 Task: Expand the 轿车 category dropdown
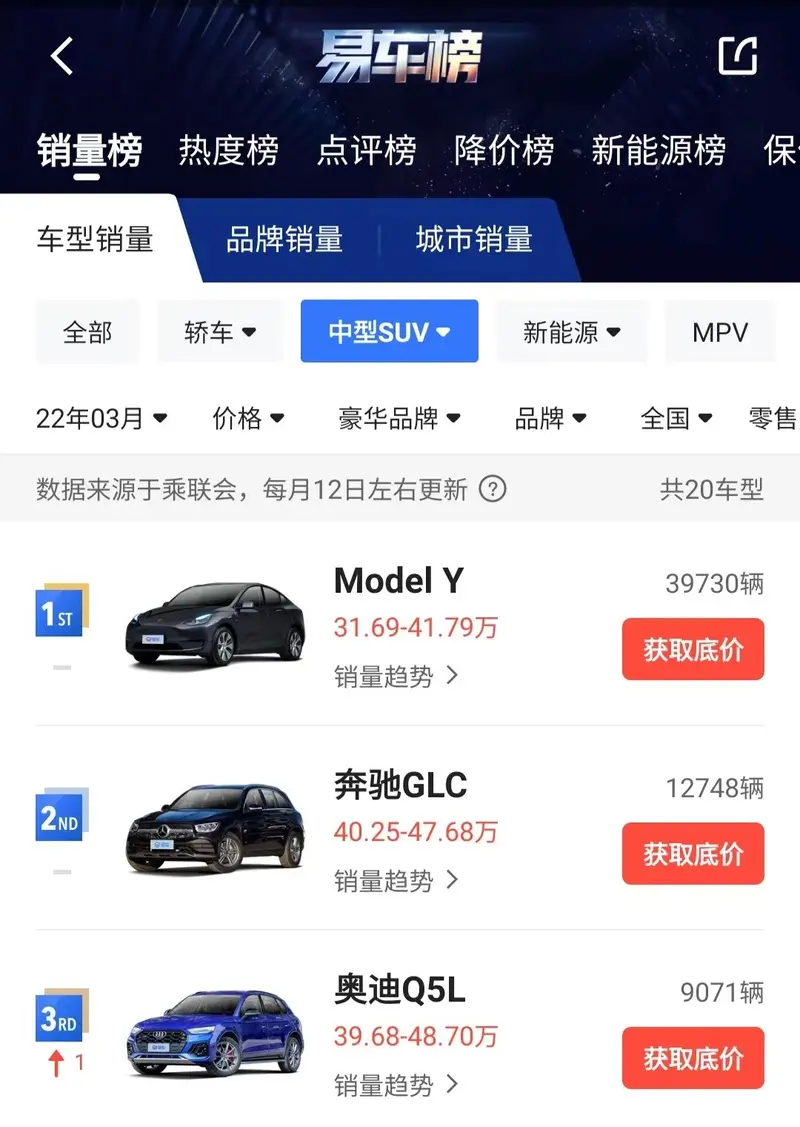(220, 332)
